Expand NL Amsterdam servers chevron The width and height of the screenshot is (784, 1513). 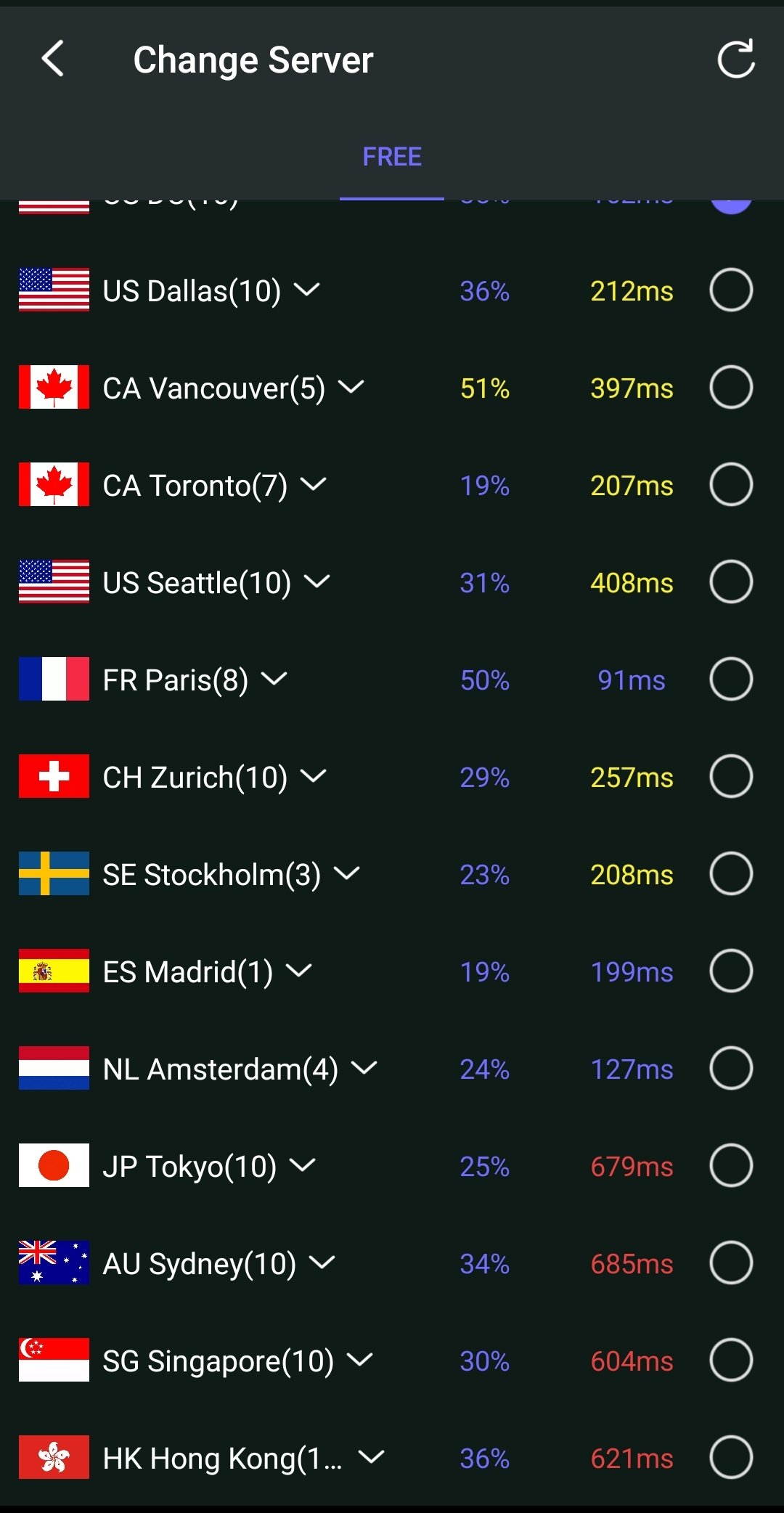364,1068
